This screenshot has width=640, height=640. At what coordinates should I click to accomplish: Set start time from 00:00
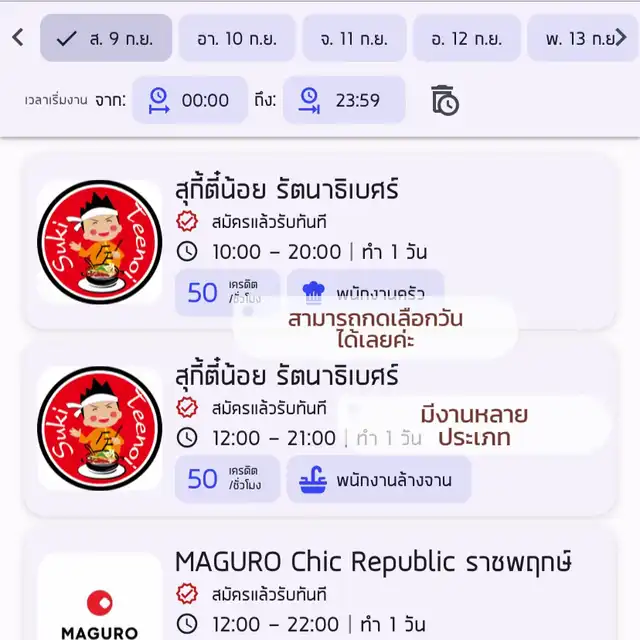coord(189,100)
